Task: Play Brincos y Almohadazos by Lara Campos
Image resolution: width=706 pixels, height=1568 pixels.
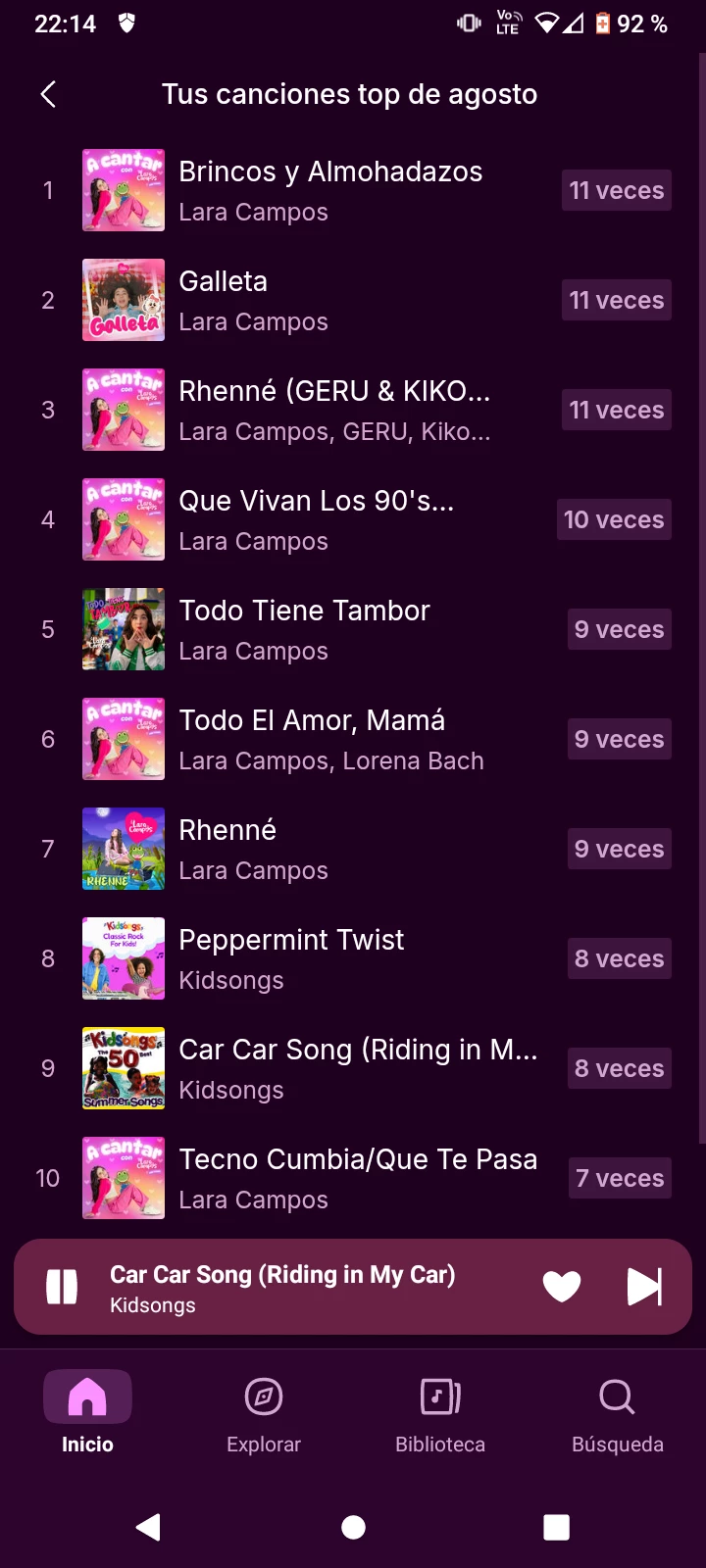Action: [353, 190]
